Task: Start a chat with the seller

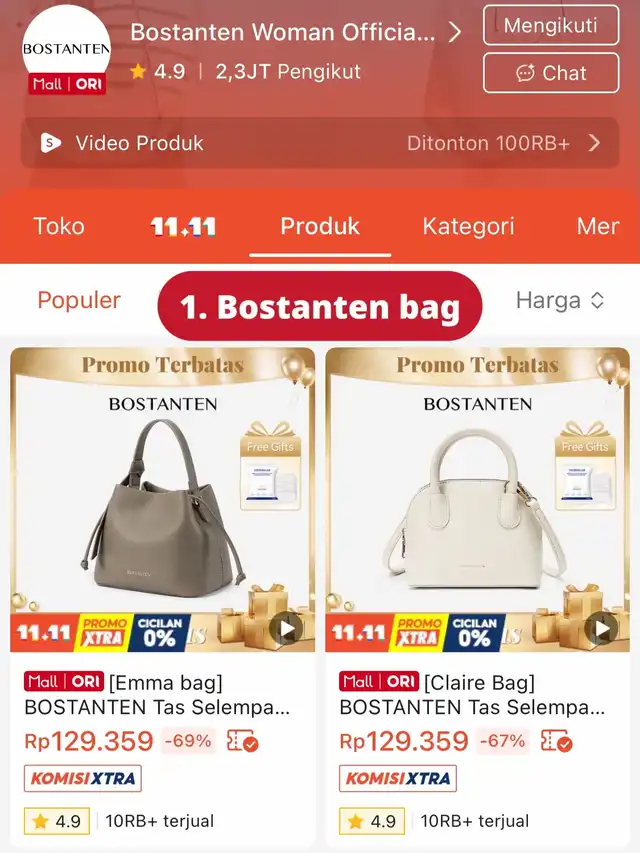Action: 549,73
